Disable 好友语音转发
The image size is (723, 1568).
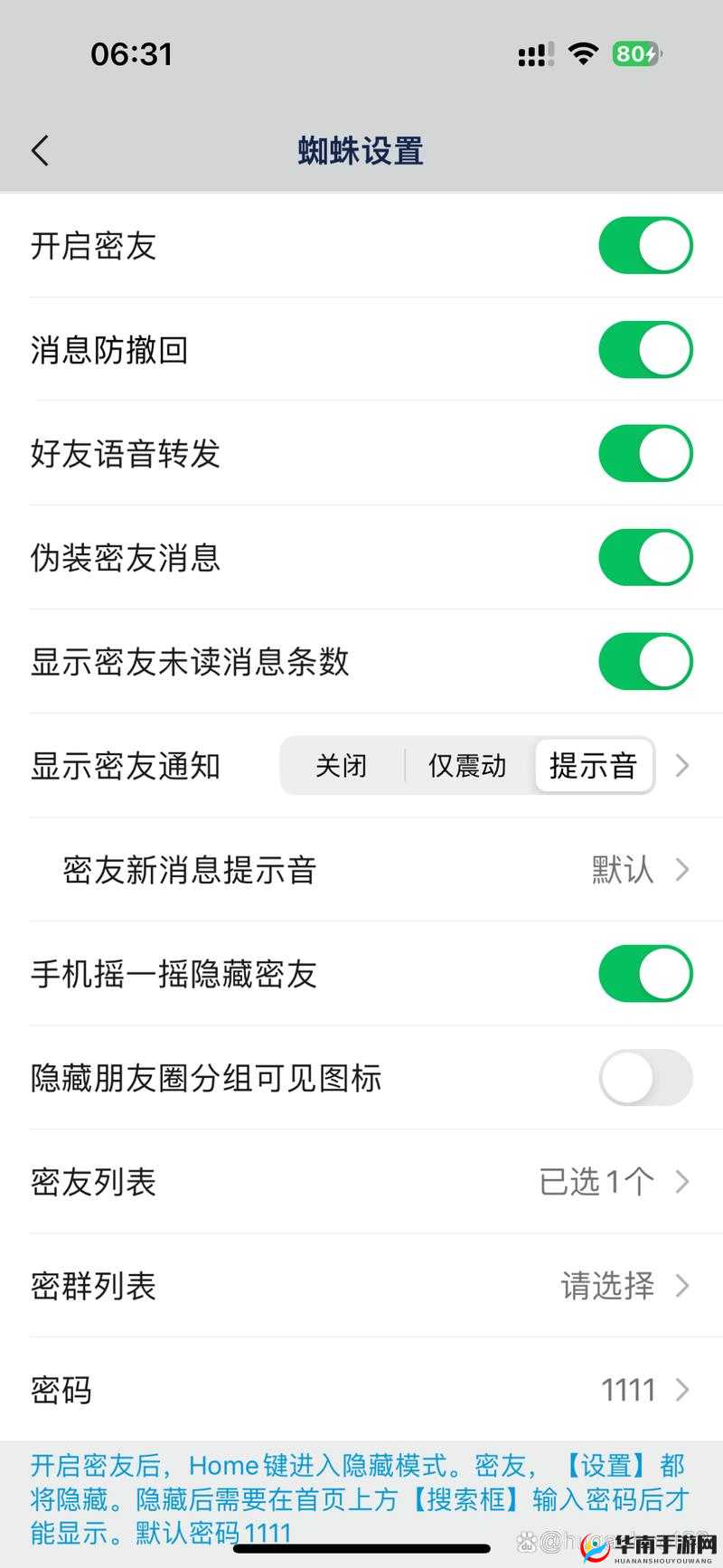pyautogui.click(x=644, y=453)
